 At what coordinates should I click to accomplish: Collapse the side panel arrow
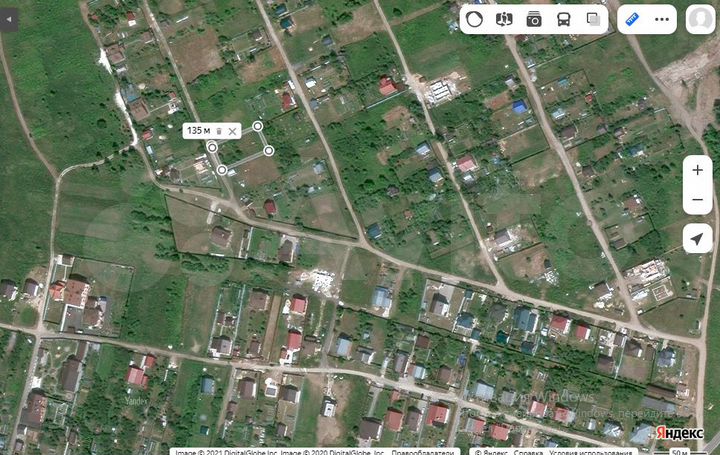pyautogui.click(x=10, y=19)
